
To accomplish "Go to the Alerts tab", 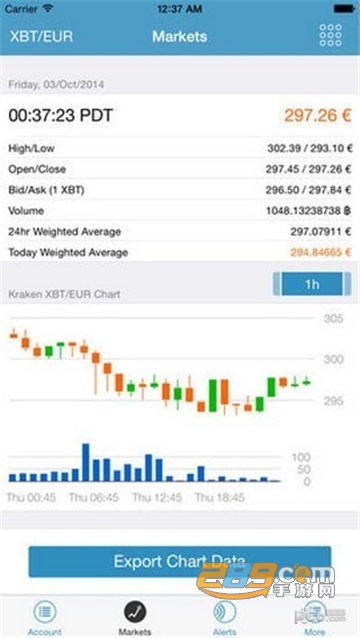I will pyautogui.click(x=225, y=617).
